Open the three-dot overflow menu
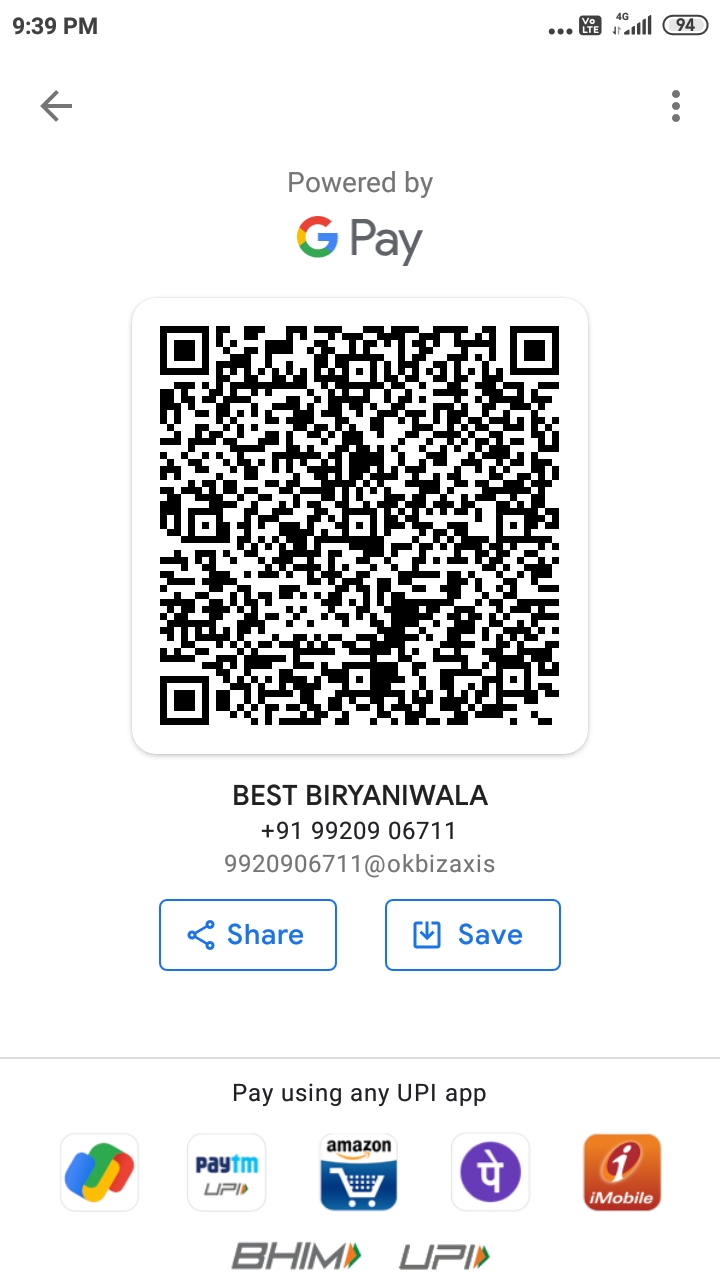The height and width of the screenshot is (1280, 720). tap(676, 106)
